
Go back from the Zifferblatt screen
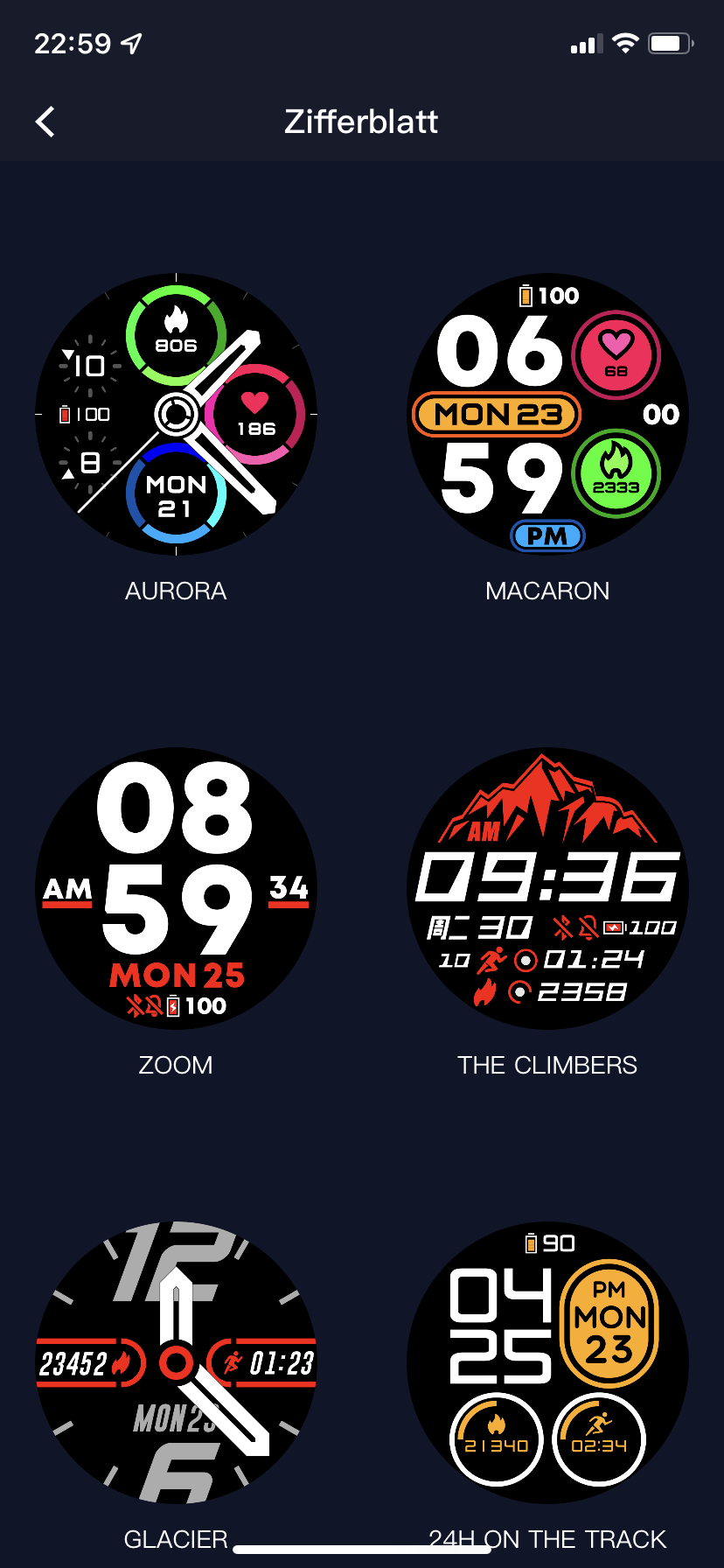point(45,122)
